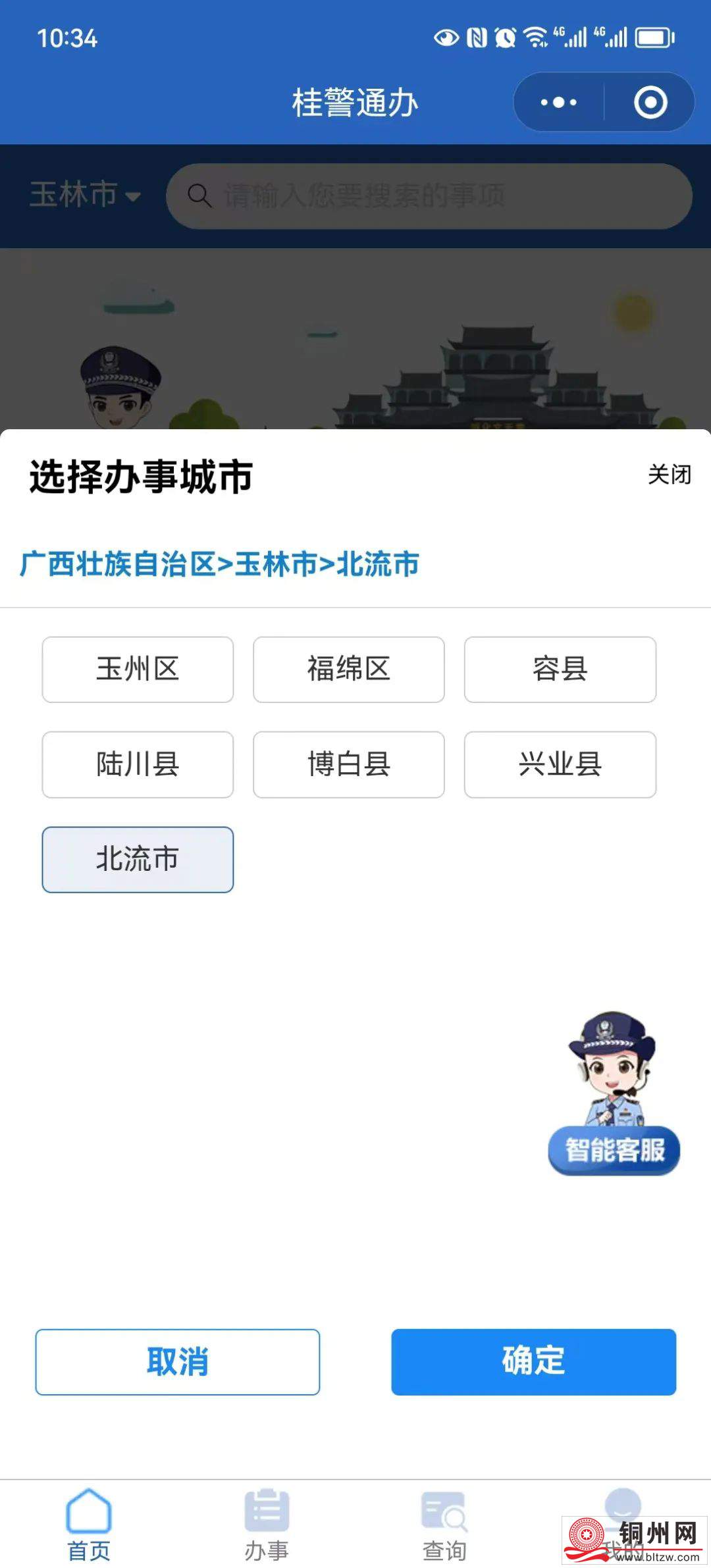This screenshot has height=1568, width=711.
Task: Tap the highlighted 北流市 option
Action: (x=138, y=860)
